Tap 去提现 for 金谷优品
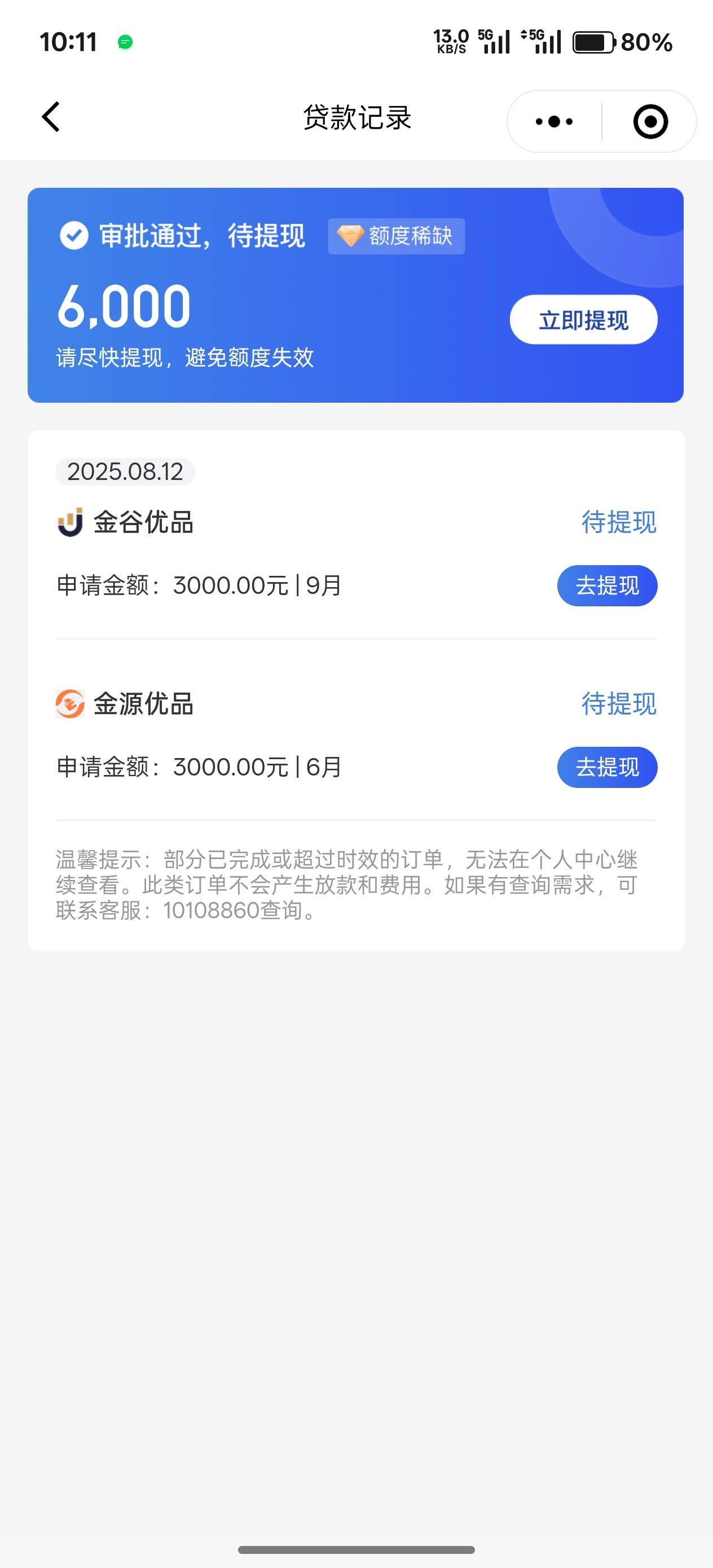This screenshot has height=1568, width=713. (607, 585)
